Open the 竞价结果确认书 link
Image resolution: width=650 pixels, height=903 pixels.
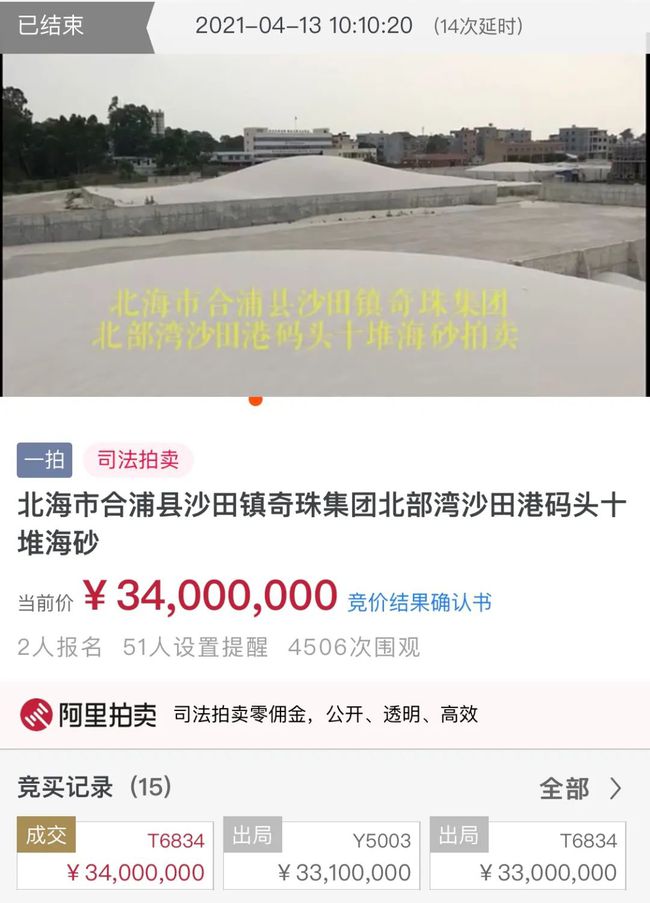coord(419,602)
